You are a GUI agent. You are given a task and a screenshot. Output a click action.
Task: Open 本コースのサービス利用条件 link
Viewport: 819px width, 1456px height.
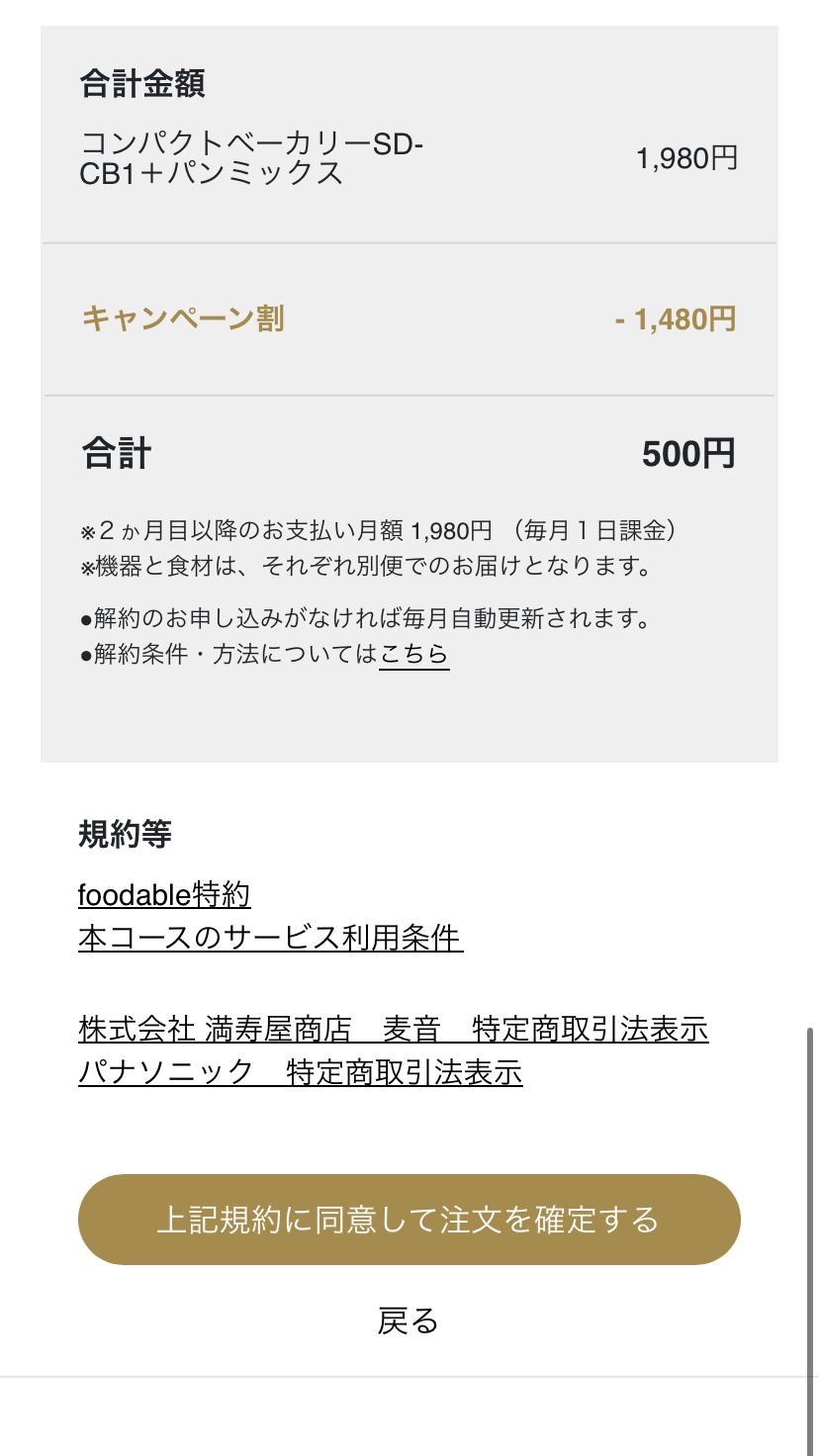[x=271, y=938]
